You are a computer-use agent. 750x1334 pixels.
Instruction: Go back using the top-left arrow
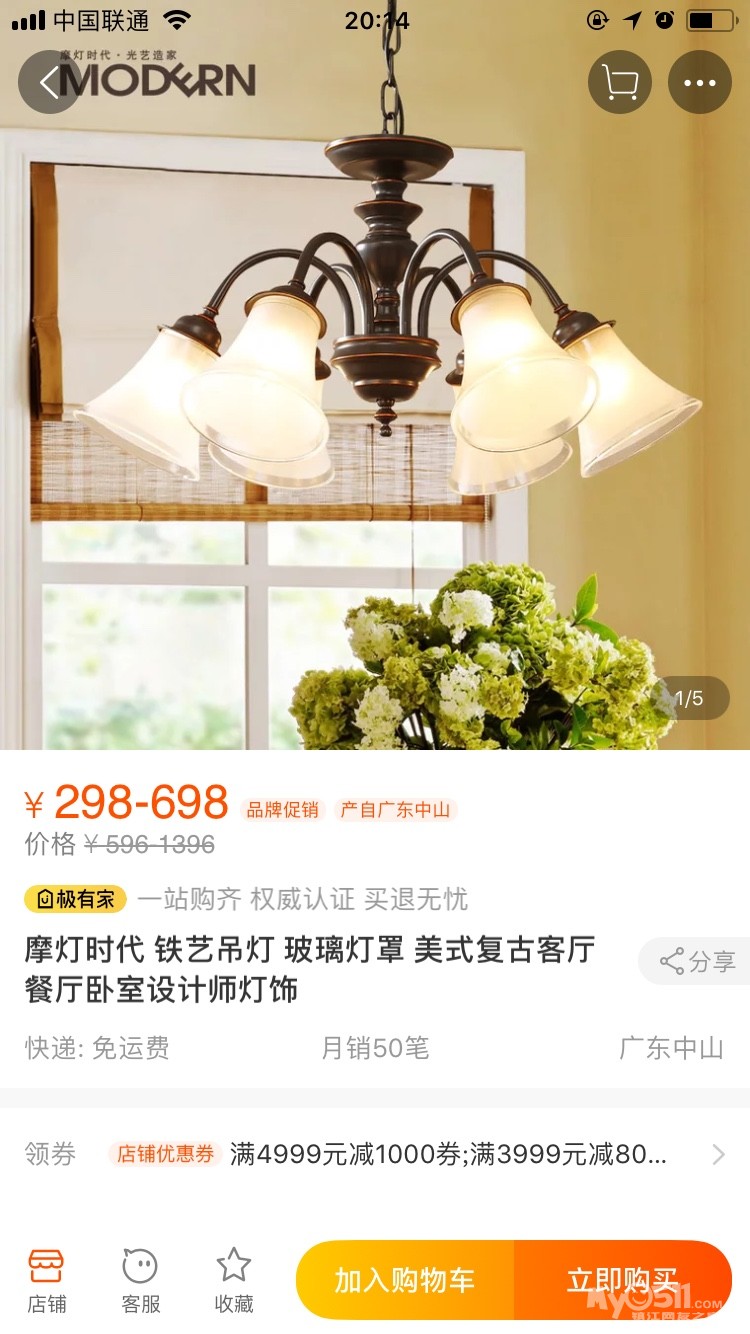click(50, 82)
